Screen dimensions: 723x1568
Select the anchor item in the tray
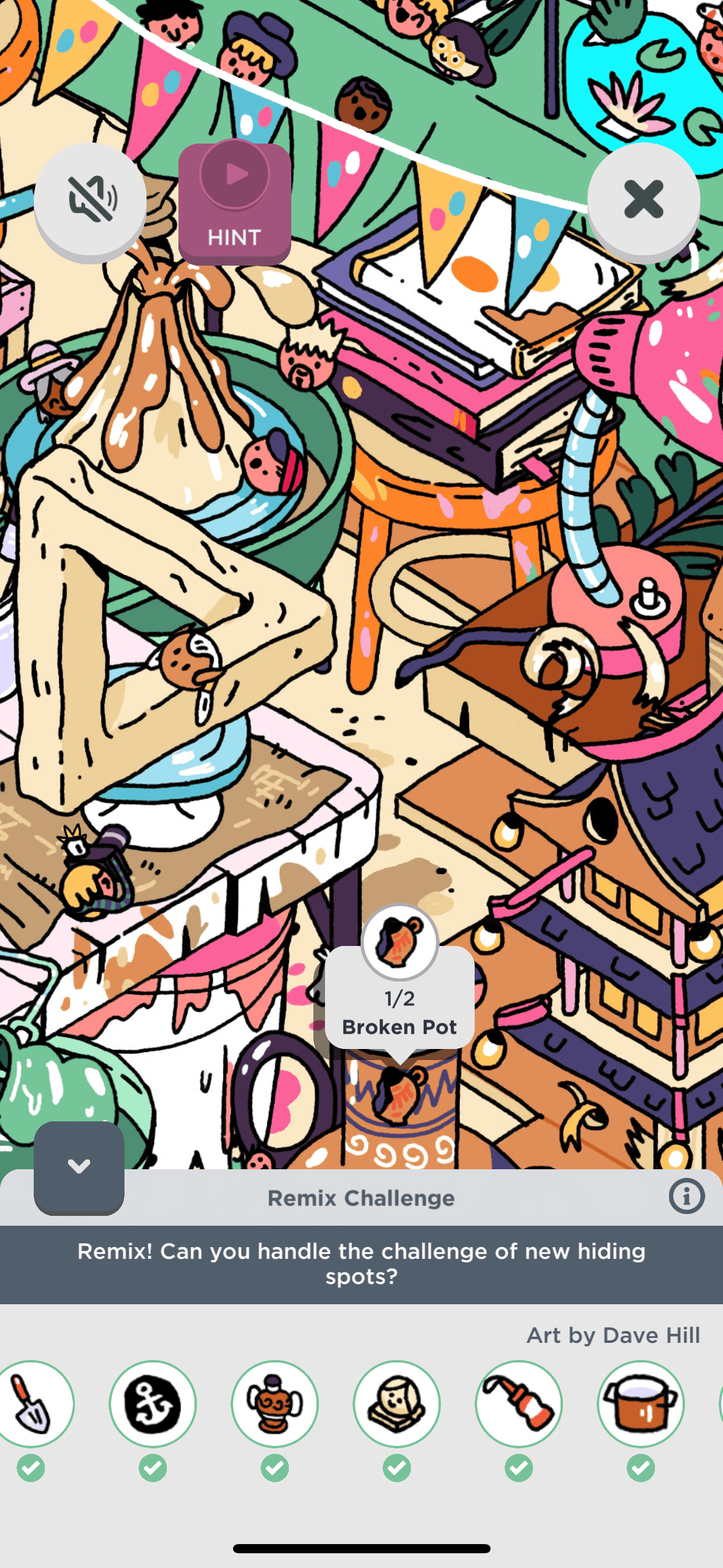click(153, 1404)
